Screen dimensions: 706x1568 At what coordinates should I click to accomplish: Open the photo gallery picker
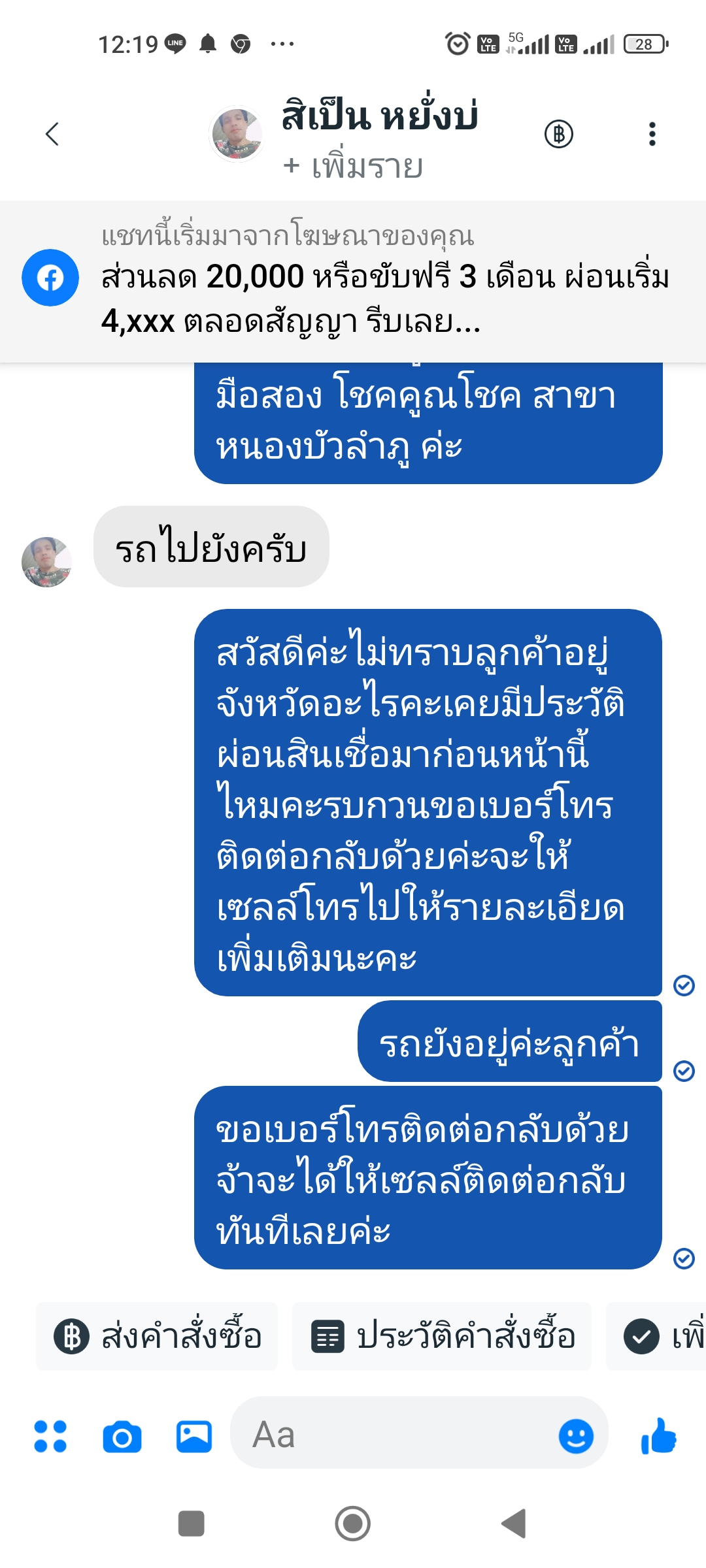pos(194,1436)
